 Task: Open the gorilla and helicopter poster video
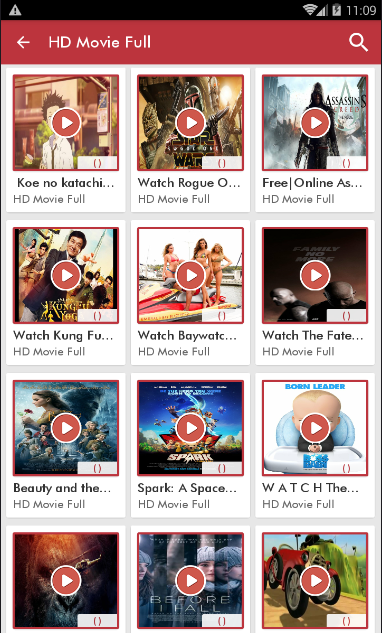click(x=66, y=580)
